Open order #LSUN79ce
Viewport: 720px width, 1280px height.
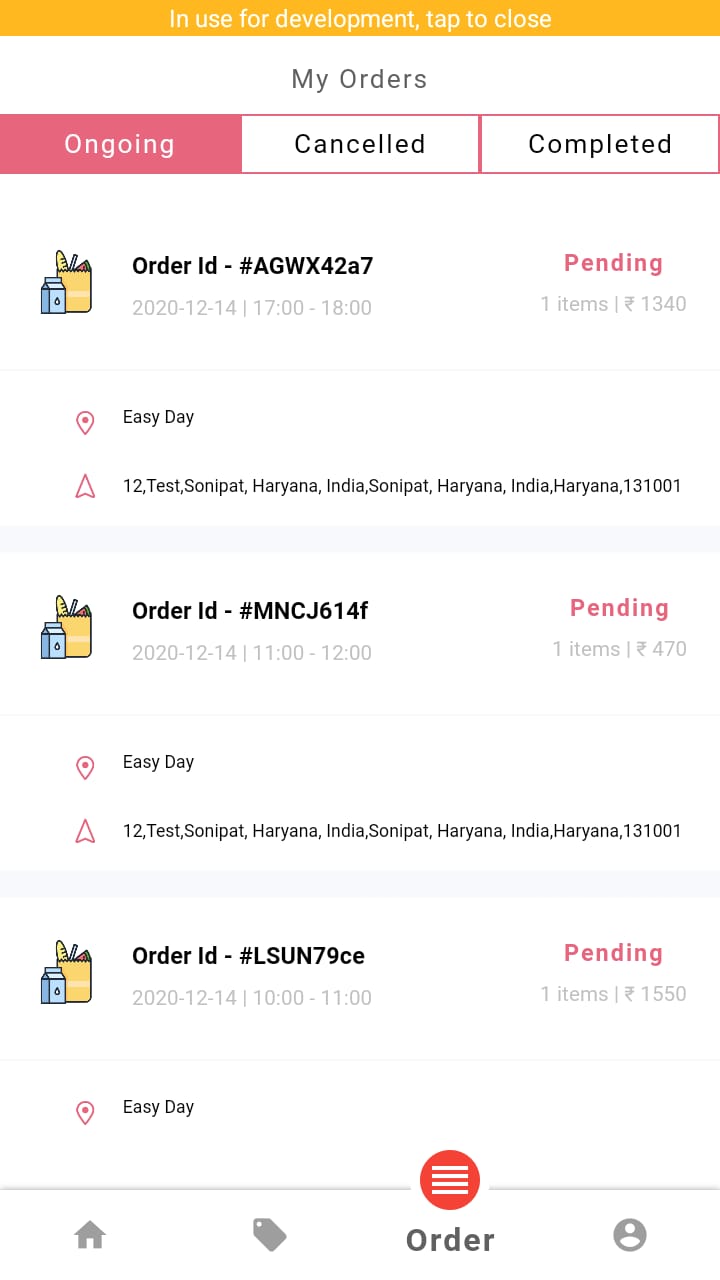pos(360,1042)
